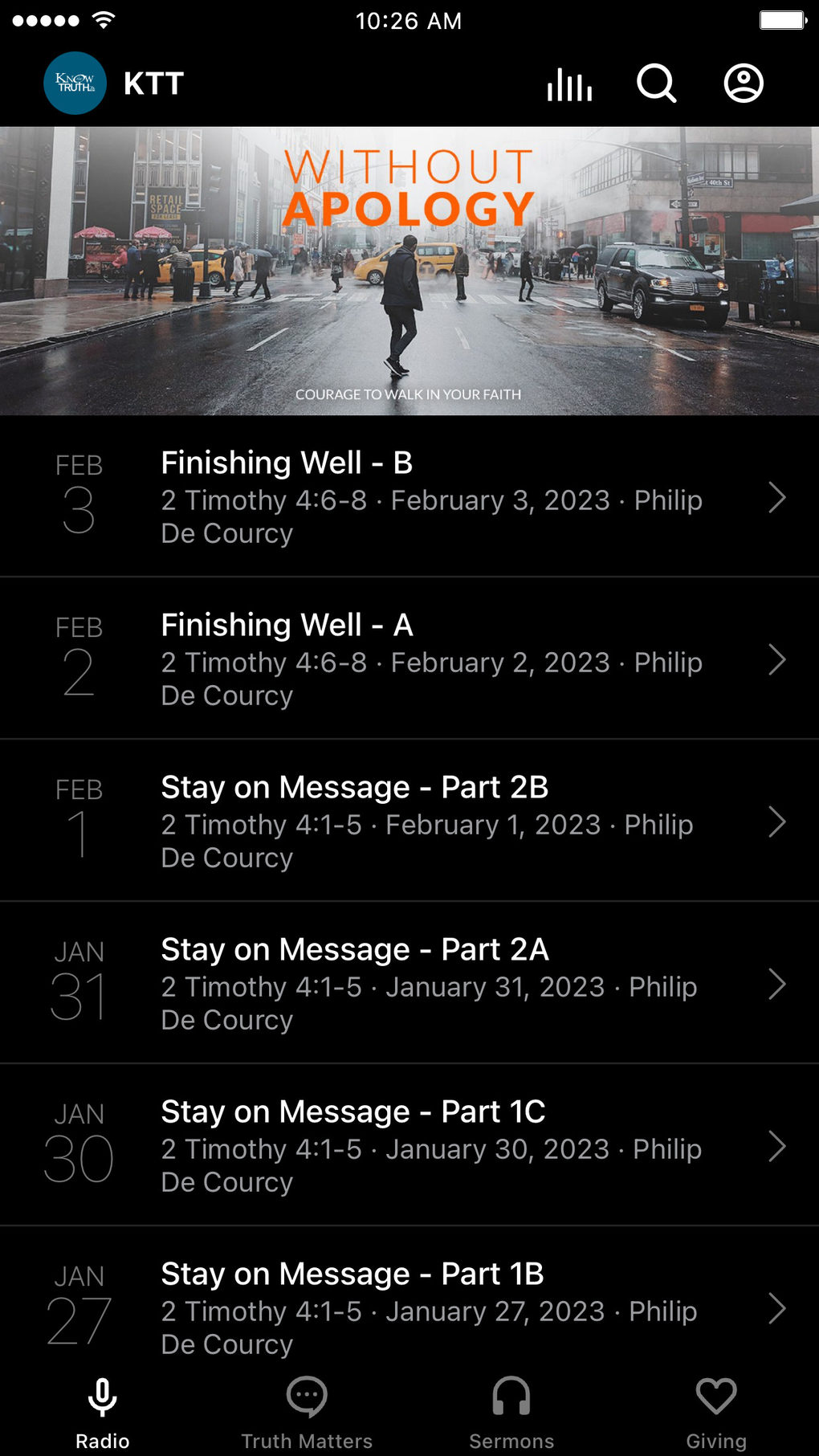Select the Radio microphone icon
Viewport: 819px width, 1456px height.
point(102,1397)
